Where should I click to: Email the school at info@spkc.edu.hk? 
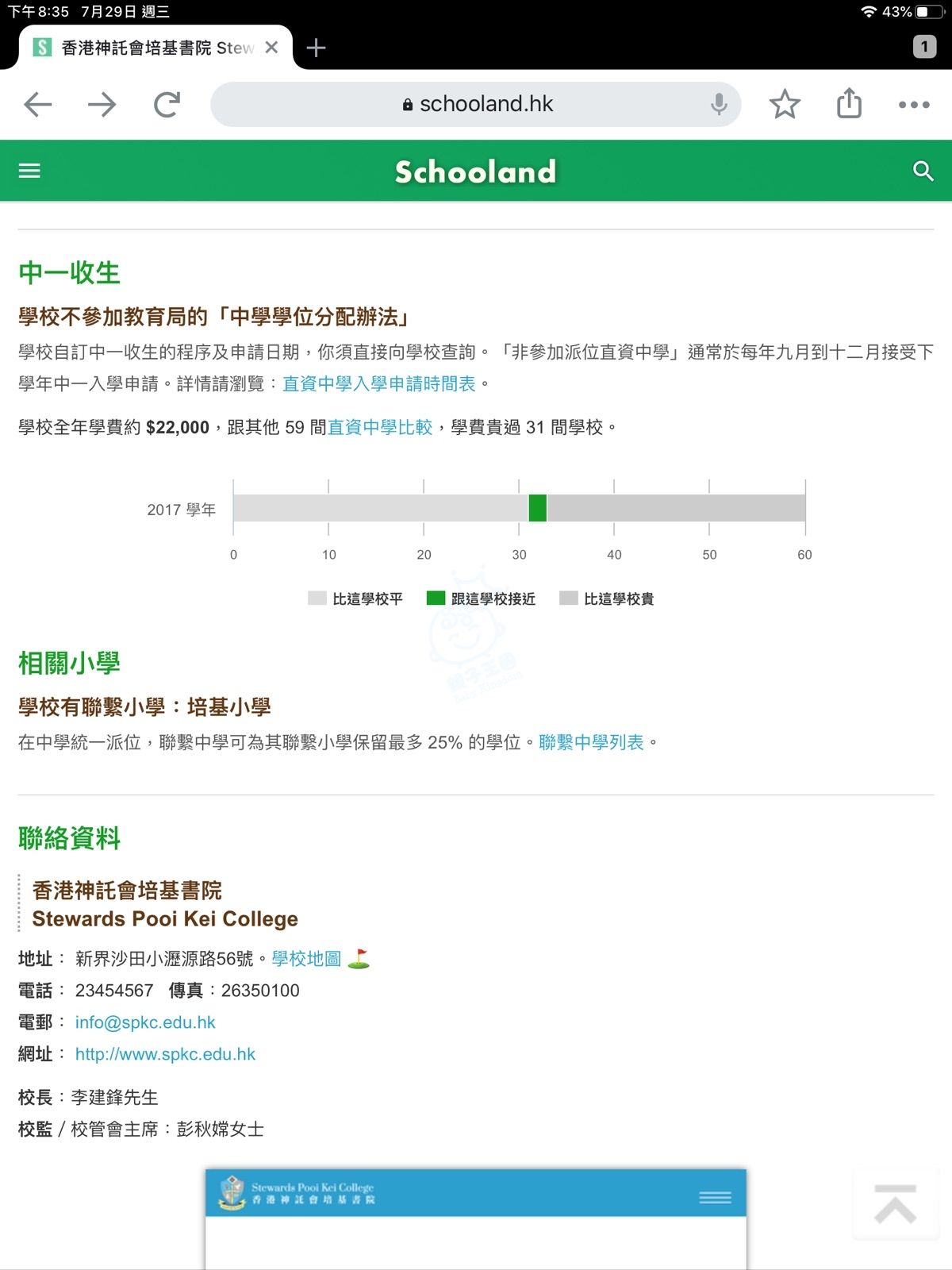pyautogui.click(x=145, y=1022)
